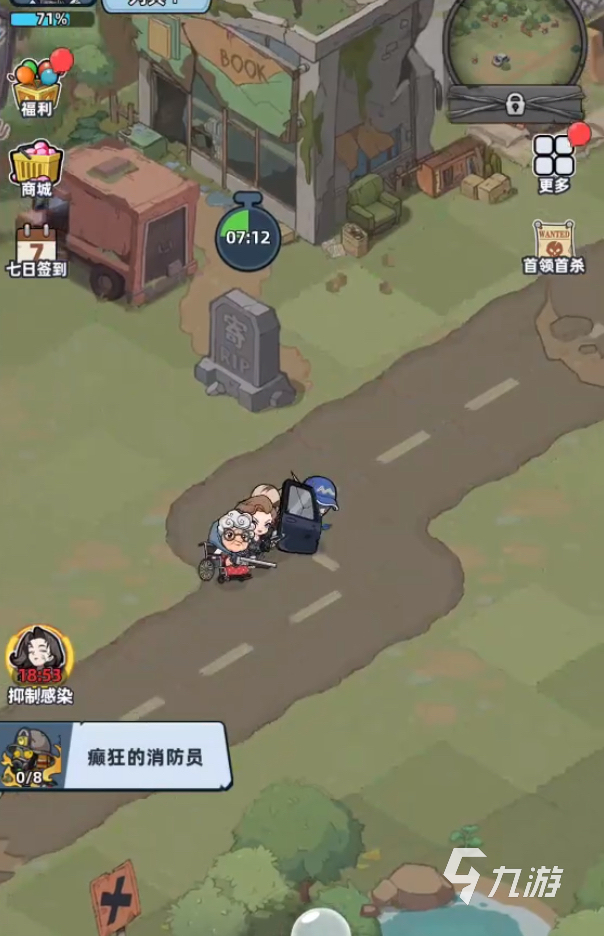Tap the 07:12 stopwatch timer

coord(248,234)
